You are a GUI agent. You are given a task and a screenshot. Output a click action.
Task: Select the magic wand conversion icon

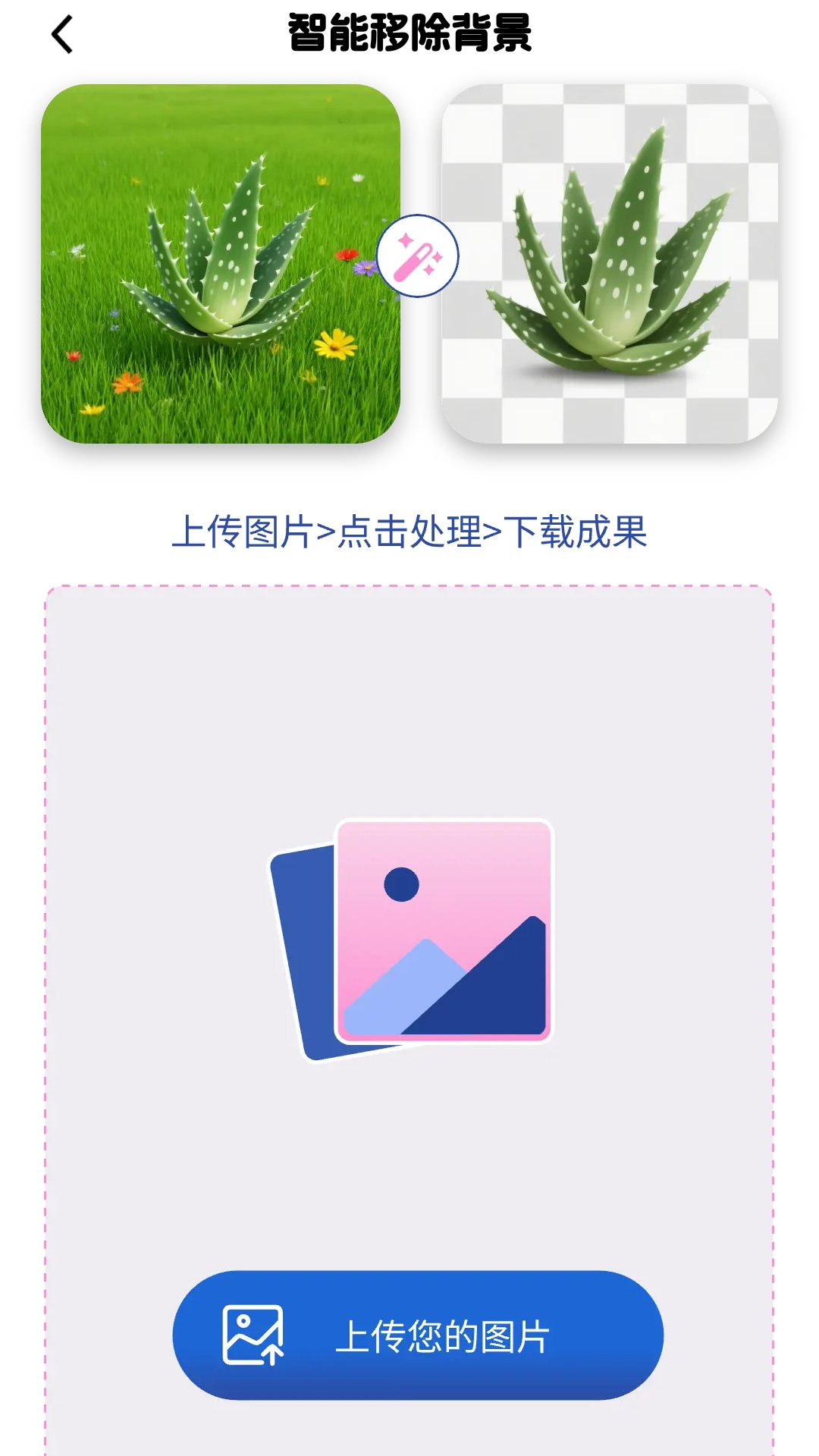pyautogui.click(x=418, y=256)
